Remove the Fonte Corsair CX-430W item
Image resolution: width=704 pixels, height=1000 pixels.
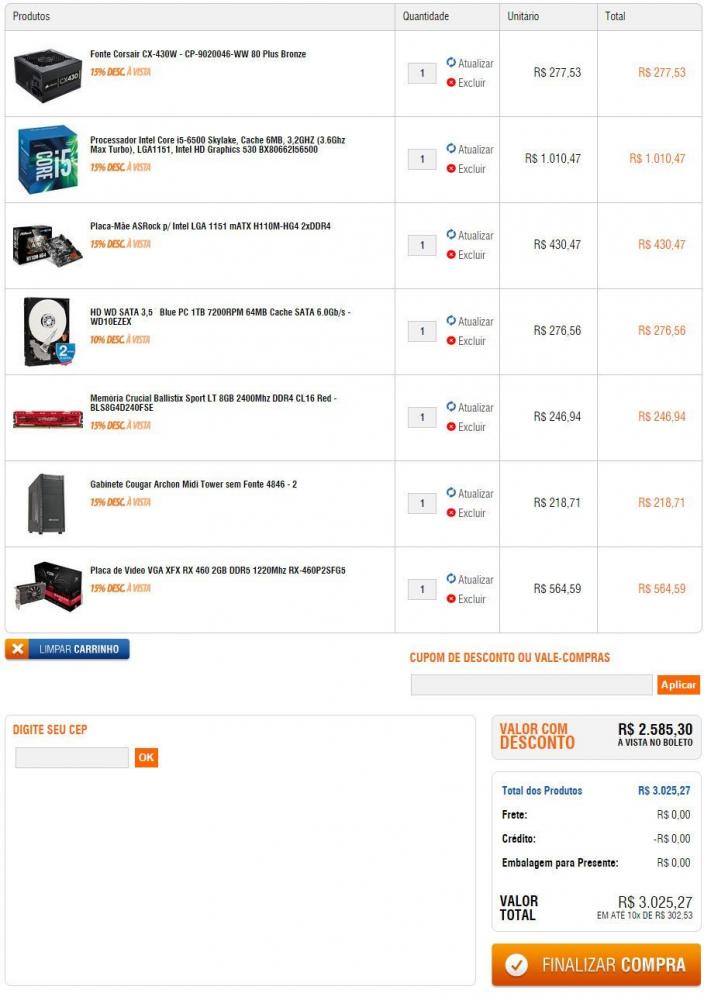tap(466, 83)
